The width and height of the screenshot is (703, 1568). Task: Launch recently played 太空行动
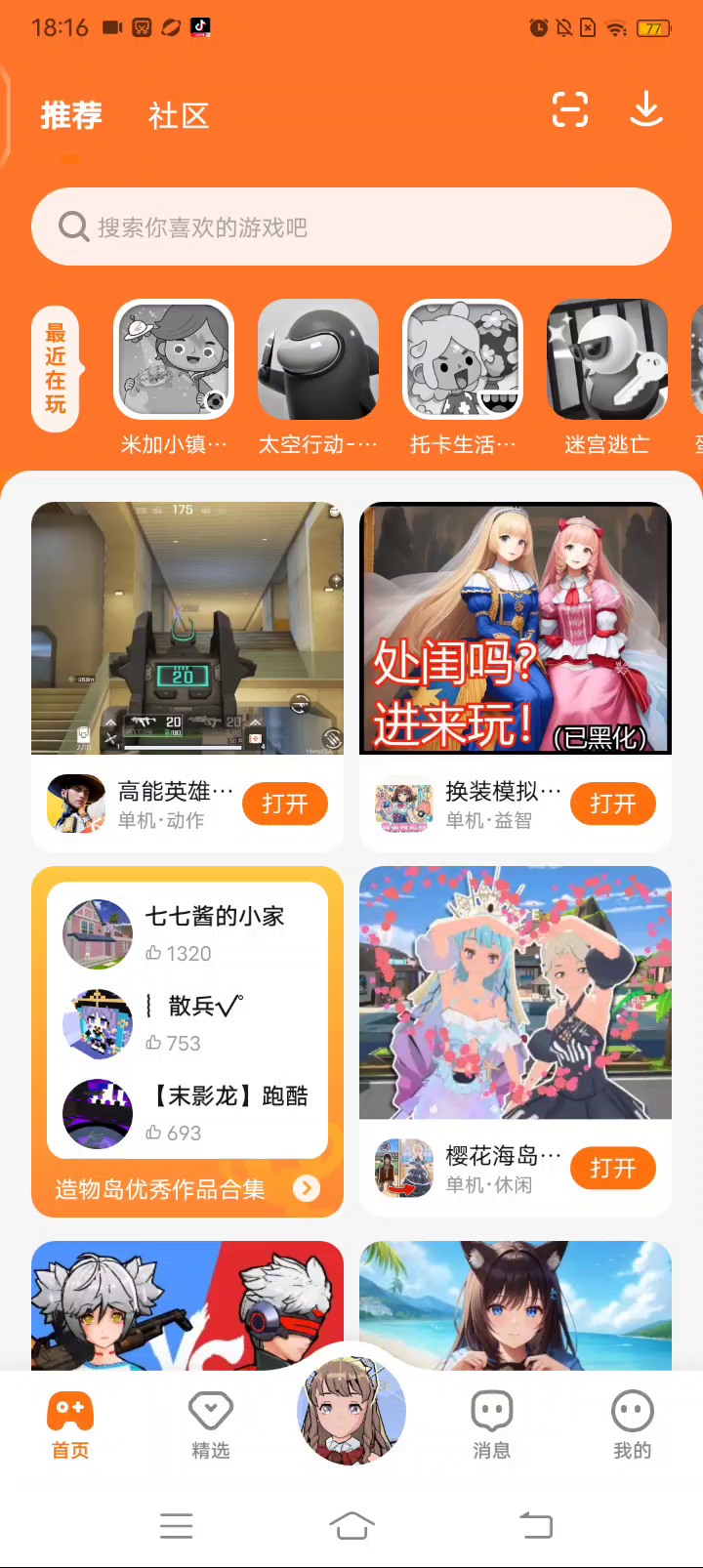(318, 359)
